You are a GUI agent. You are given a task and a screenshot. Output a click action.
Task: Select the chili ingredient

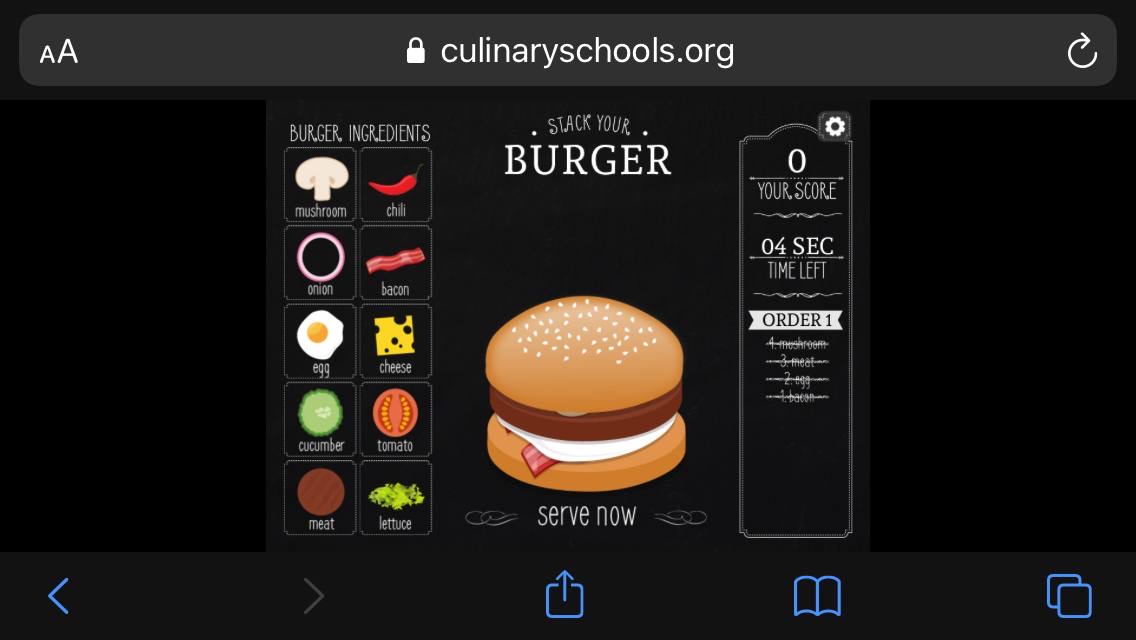click(x=396, y=184)
